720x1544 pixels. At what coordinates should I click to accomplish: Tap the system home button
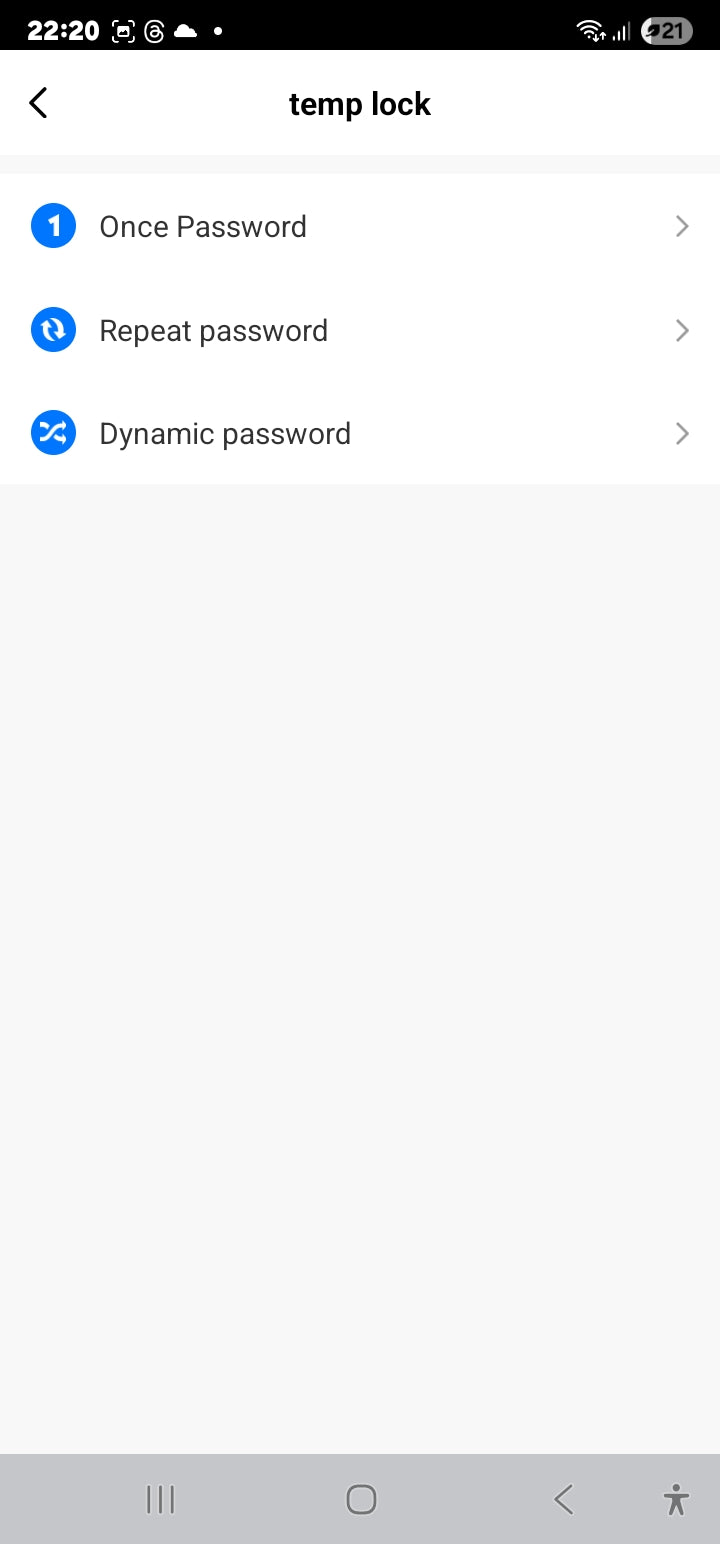[x=360, y=1499]
